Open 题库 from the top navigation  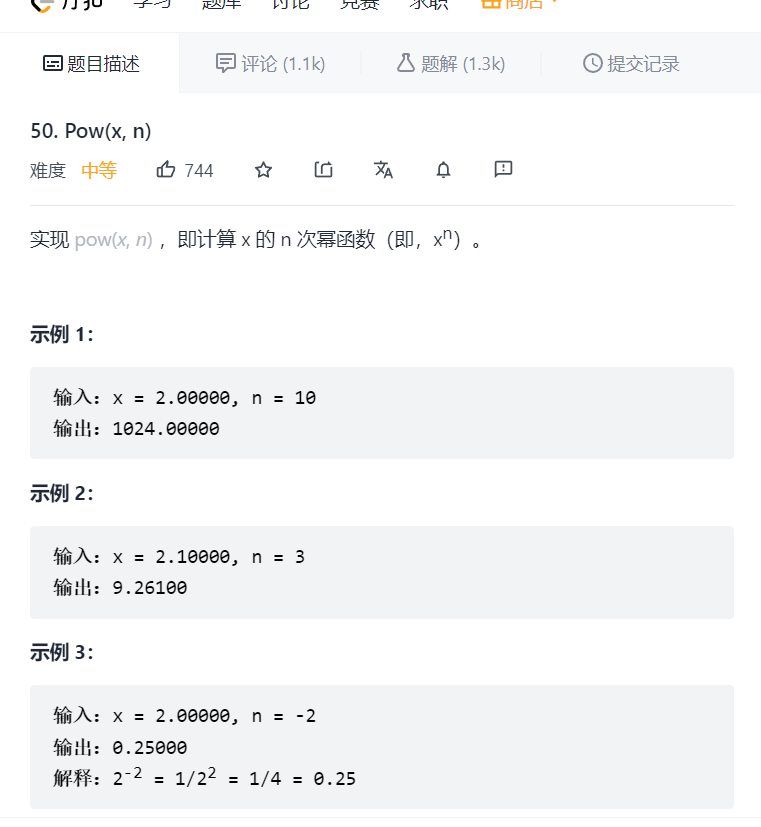point(219,4)
